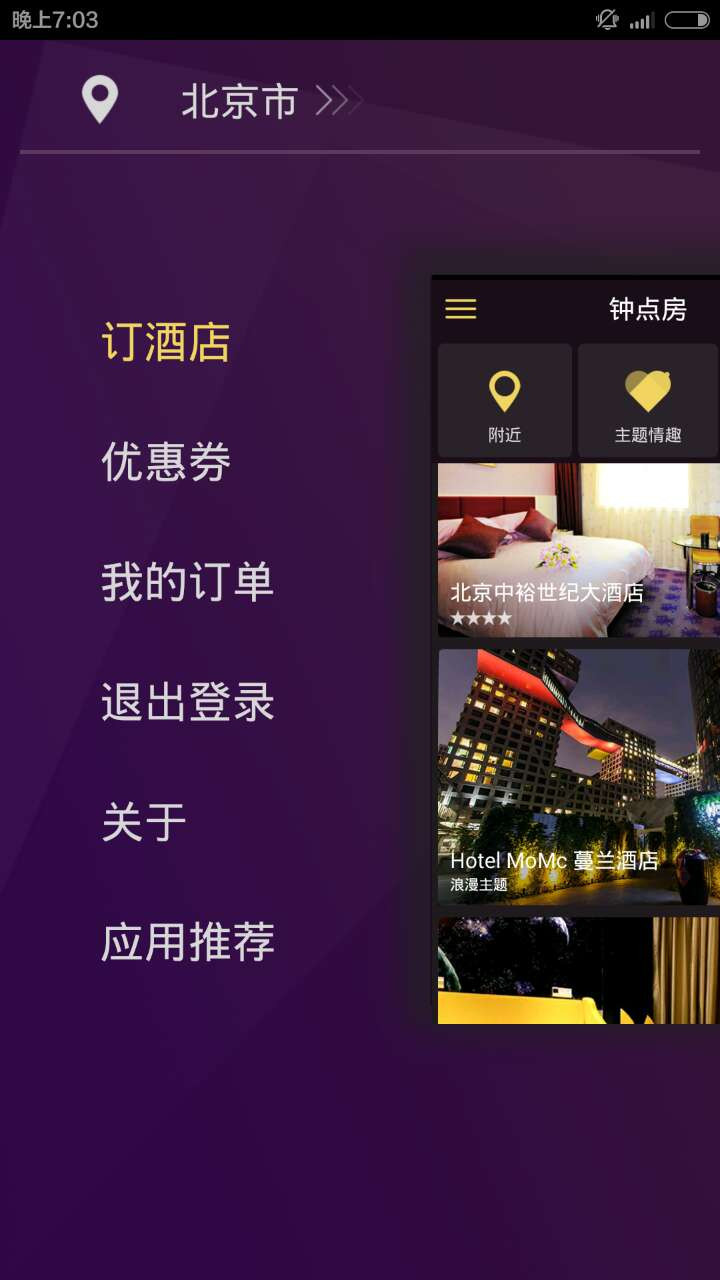Open 附近 nearby hotels
This screenshot has width=720, height=1280.
505,402
